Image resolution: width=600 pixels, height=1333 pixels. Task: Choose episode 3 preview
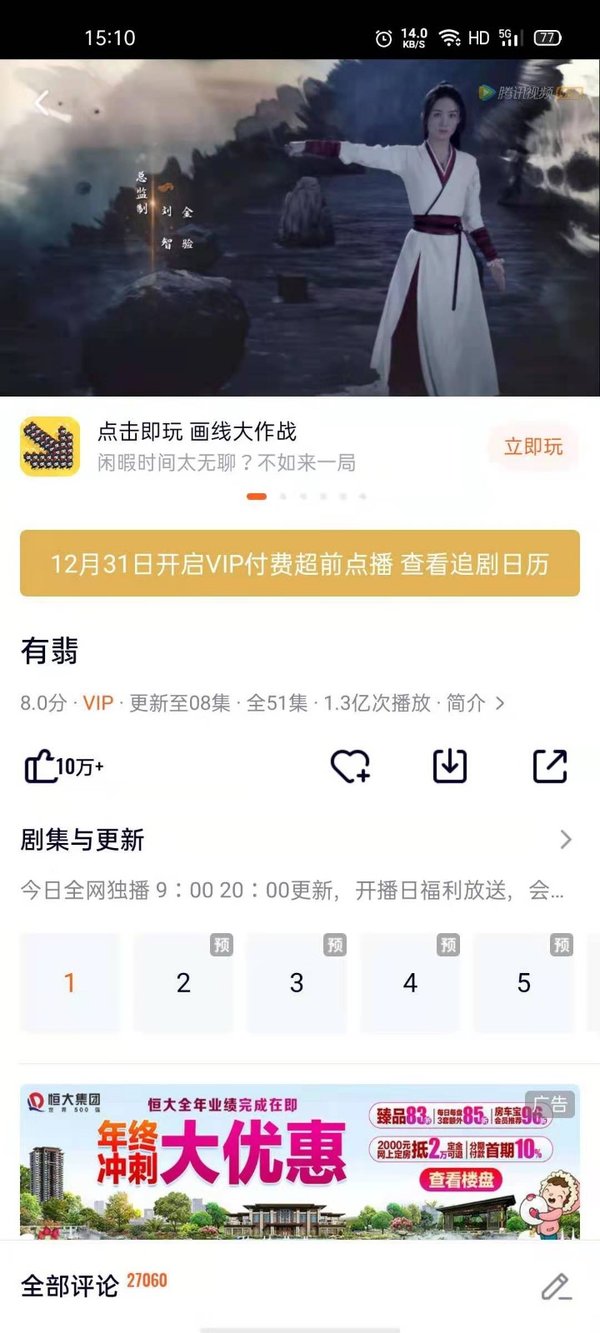(296, 983)
